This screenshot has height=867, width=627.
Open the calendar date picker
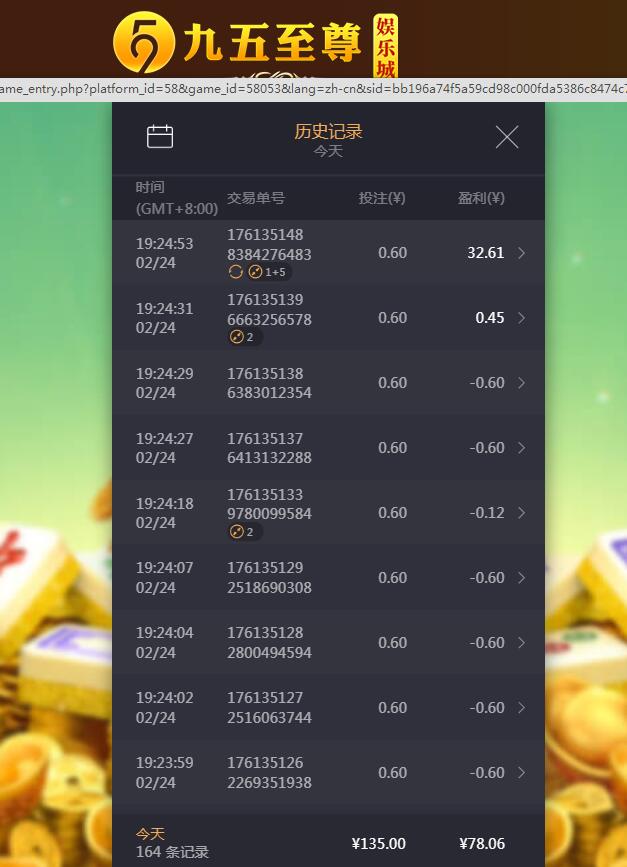160,137
